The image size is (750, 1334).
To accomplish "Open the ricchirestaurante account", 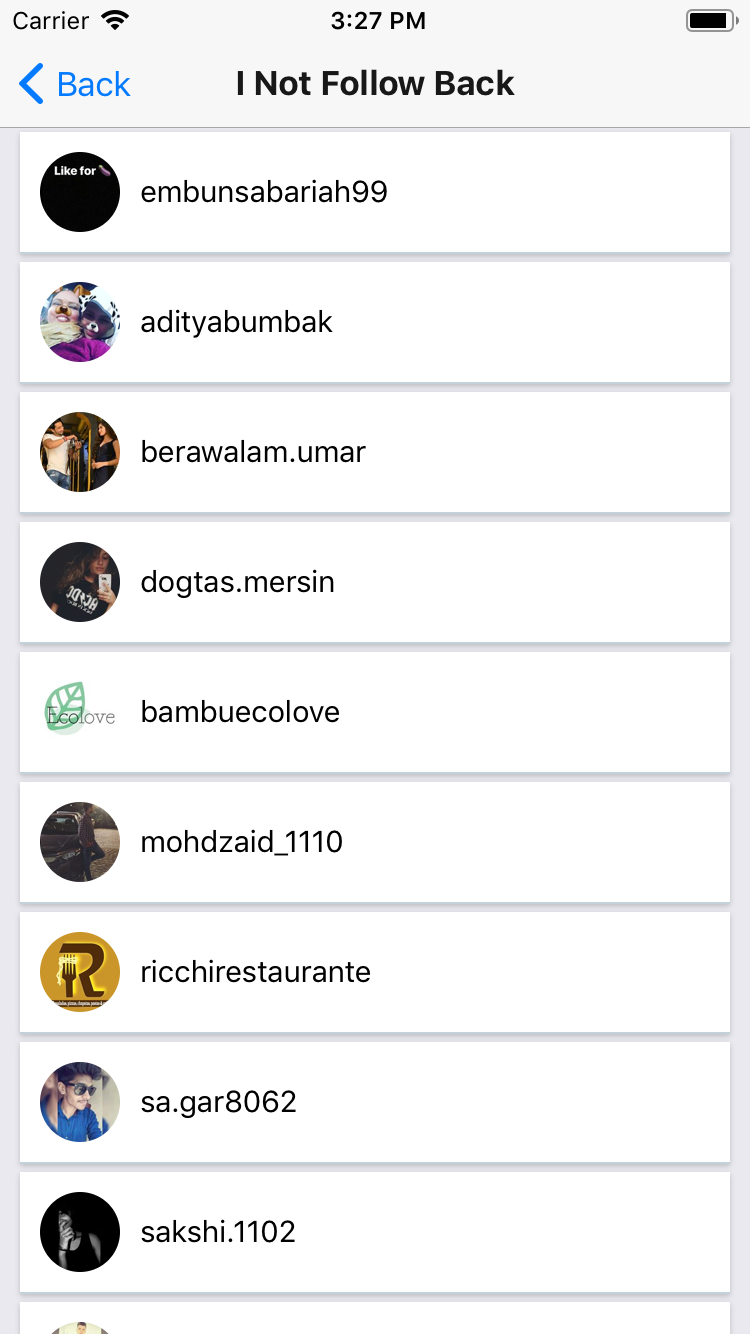I will (x=374, y=972).
